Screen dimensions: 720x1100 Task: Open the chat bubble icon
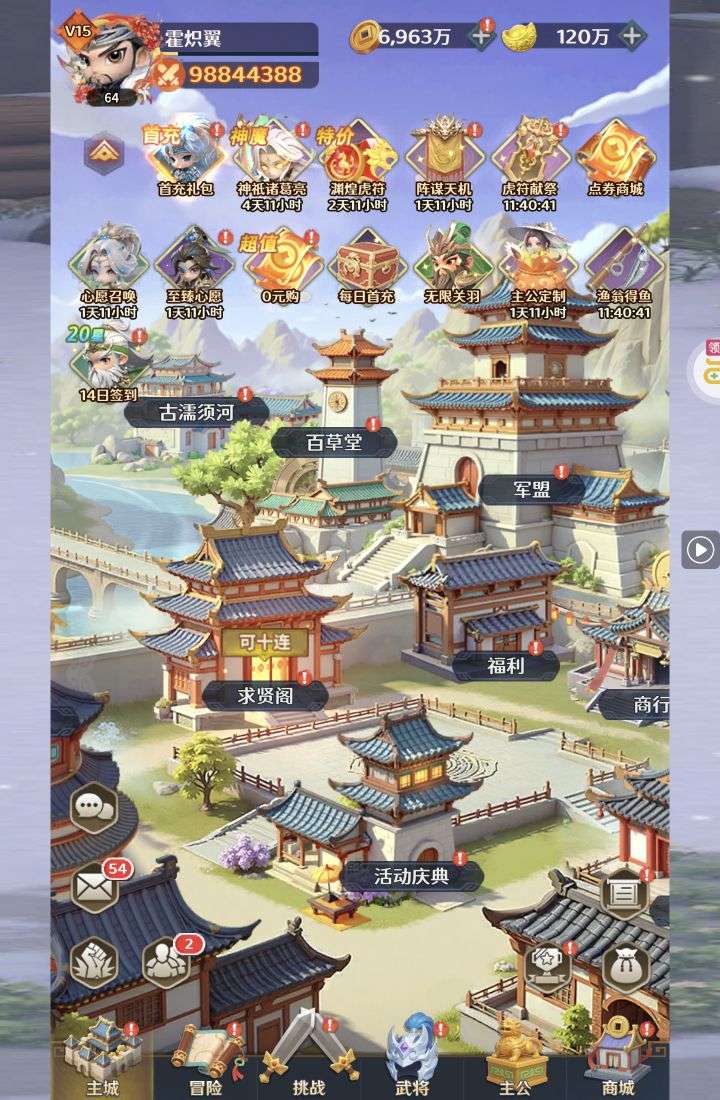[93, 805]
